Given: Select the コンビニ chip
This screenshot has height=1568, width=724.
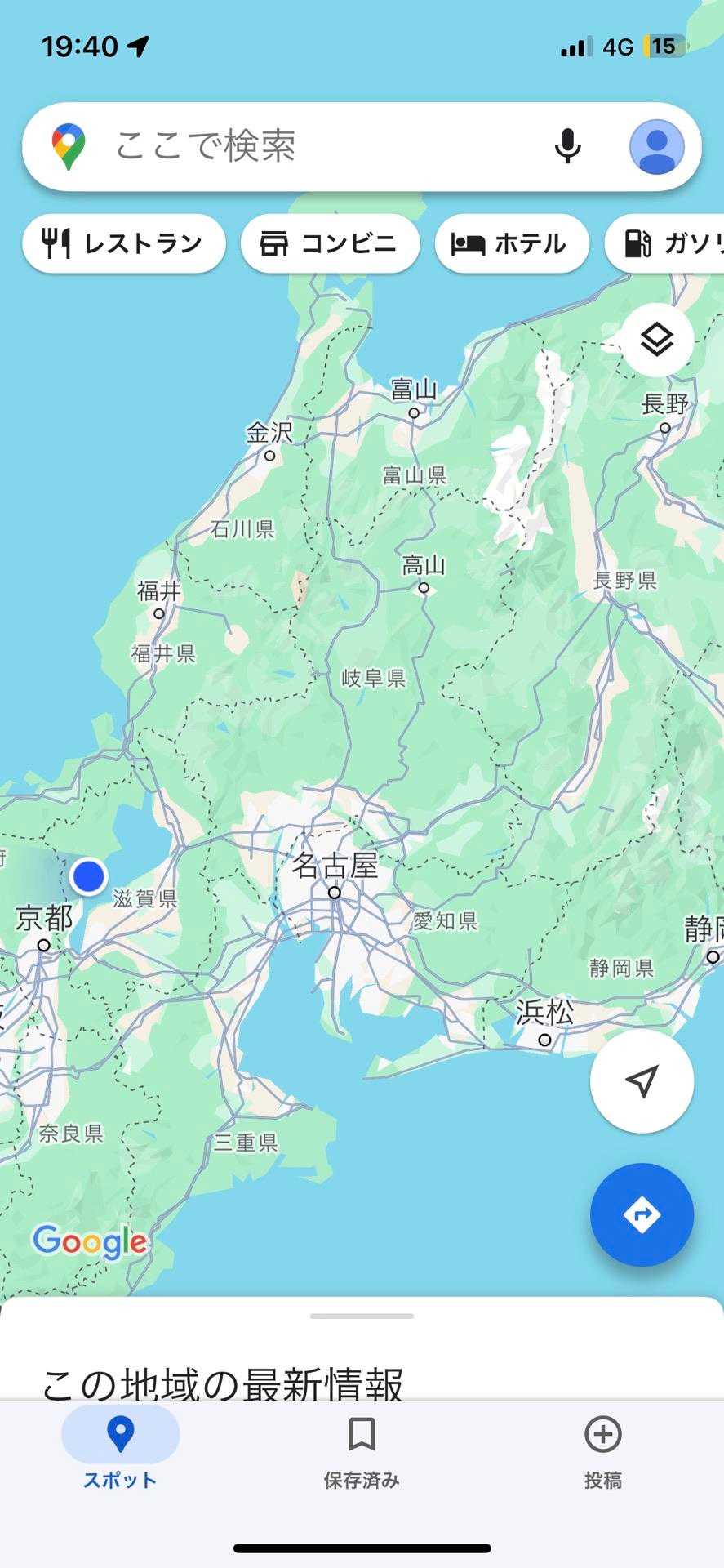Looking at the screenshot, I should pos(330,243).
